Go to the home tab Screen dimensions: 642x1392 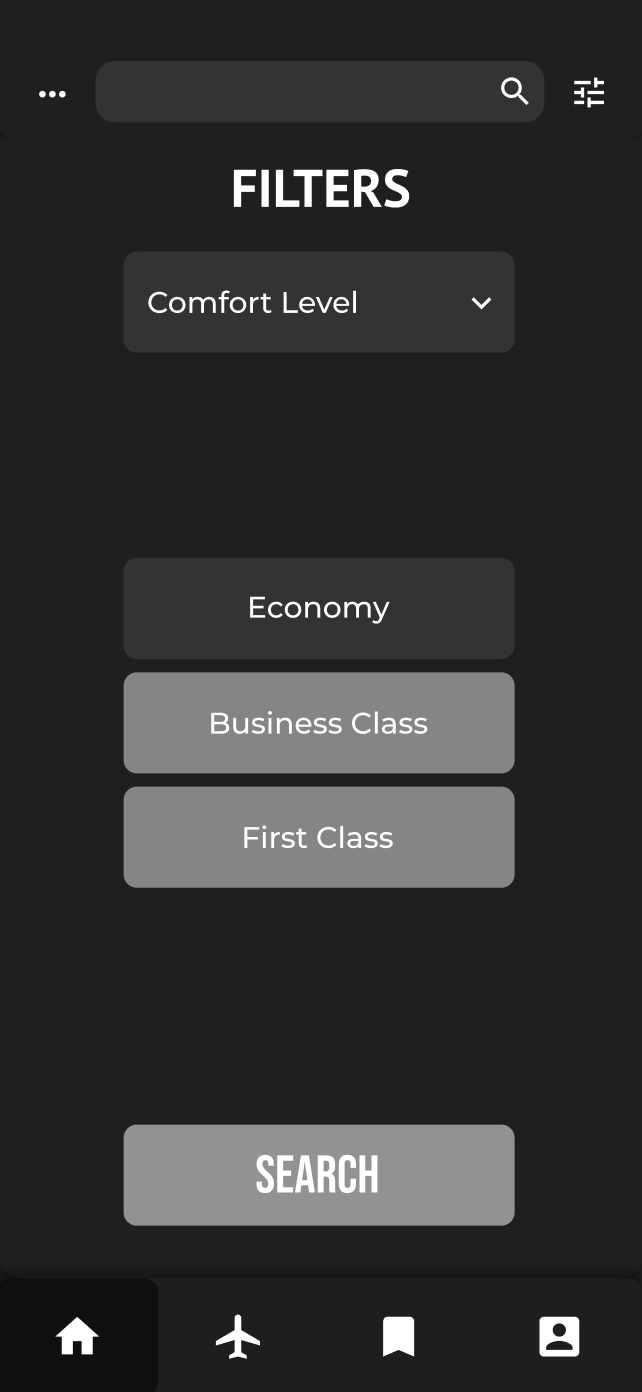point(78,1336)
